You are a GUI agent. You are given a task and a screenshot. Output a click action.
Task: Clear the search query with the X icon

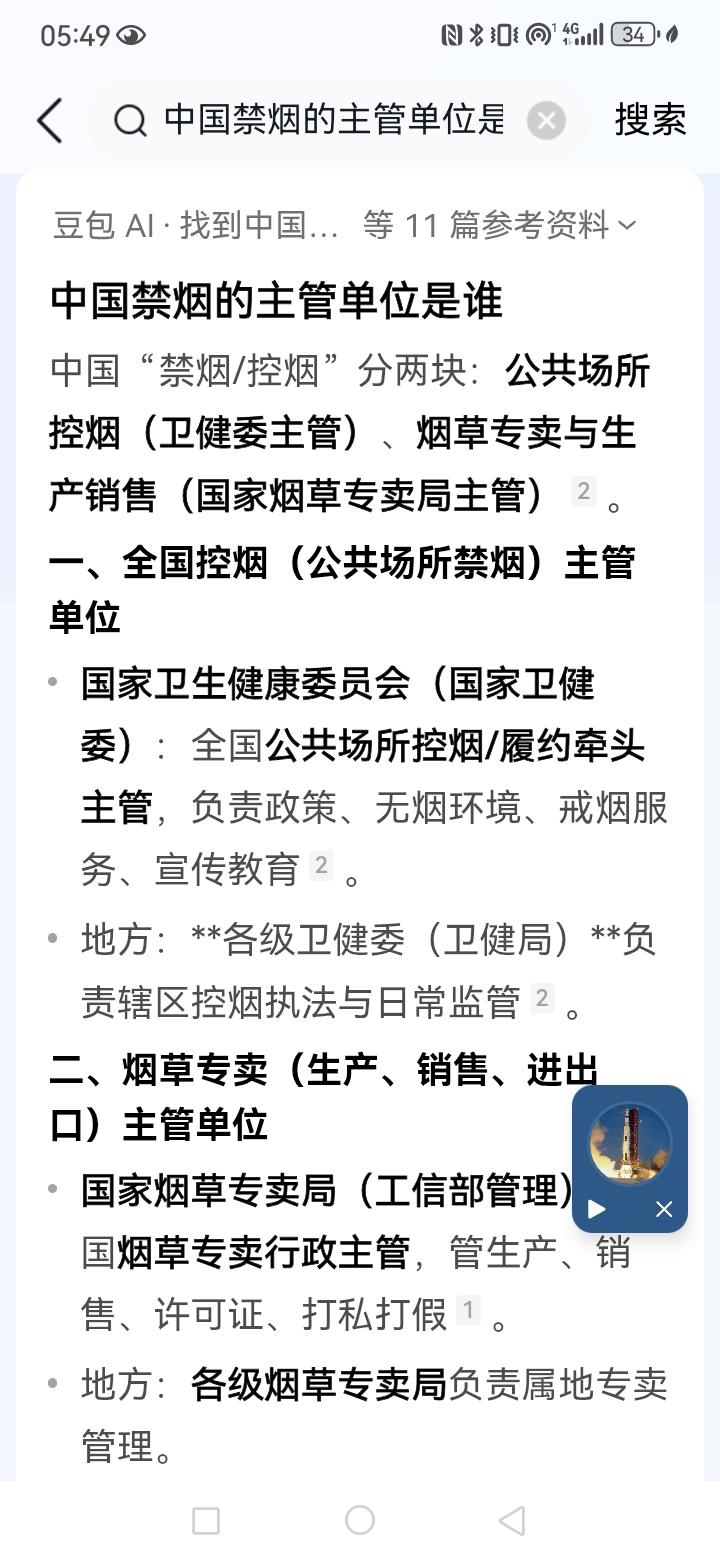pyautogui.click(x=545, y=119)
